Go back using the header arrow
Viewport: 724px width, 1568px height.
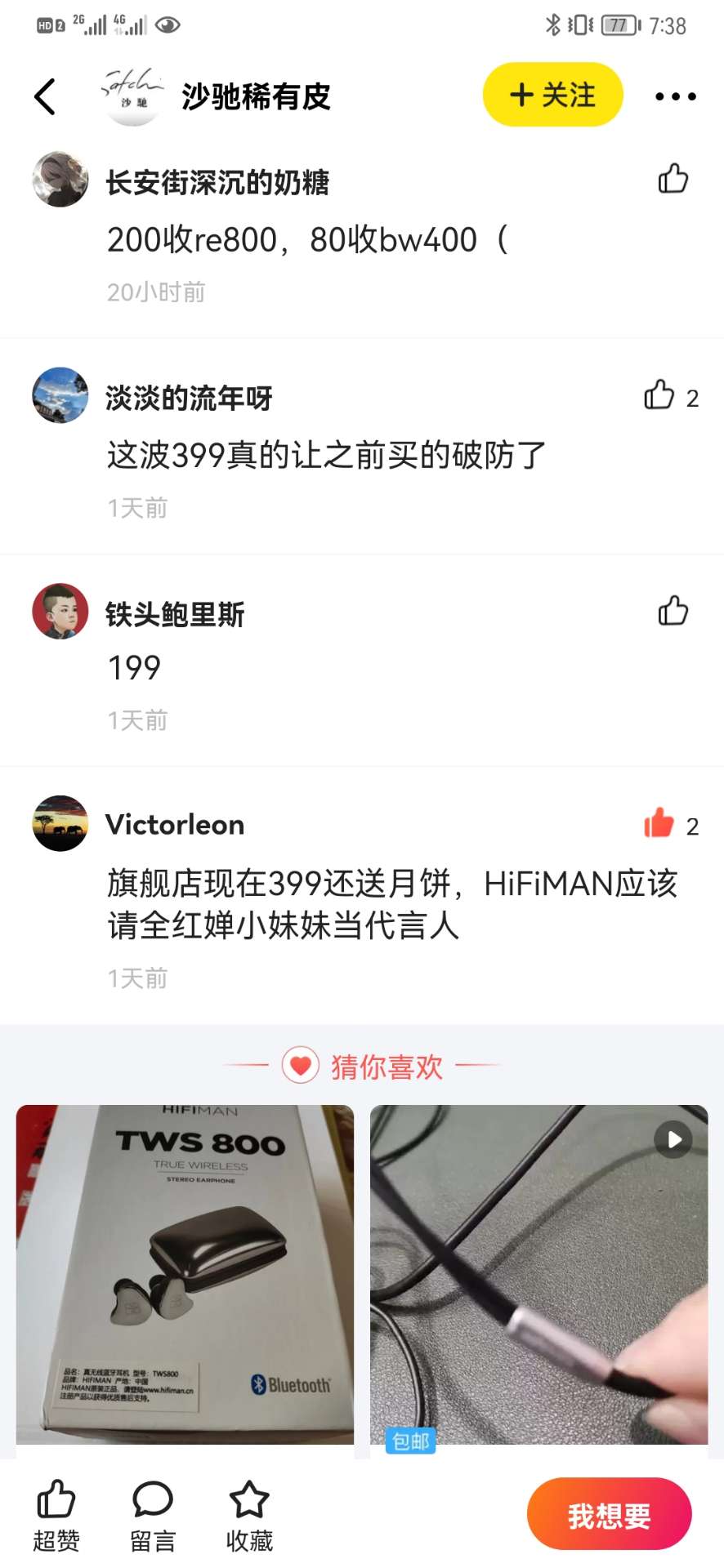(x=46, y=96)
